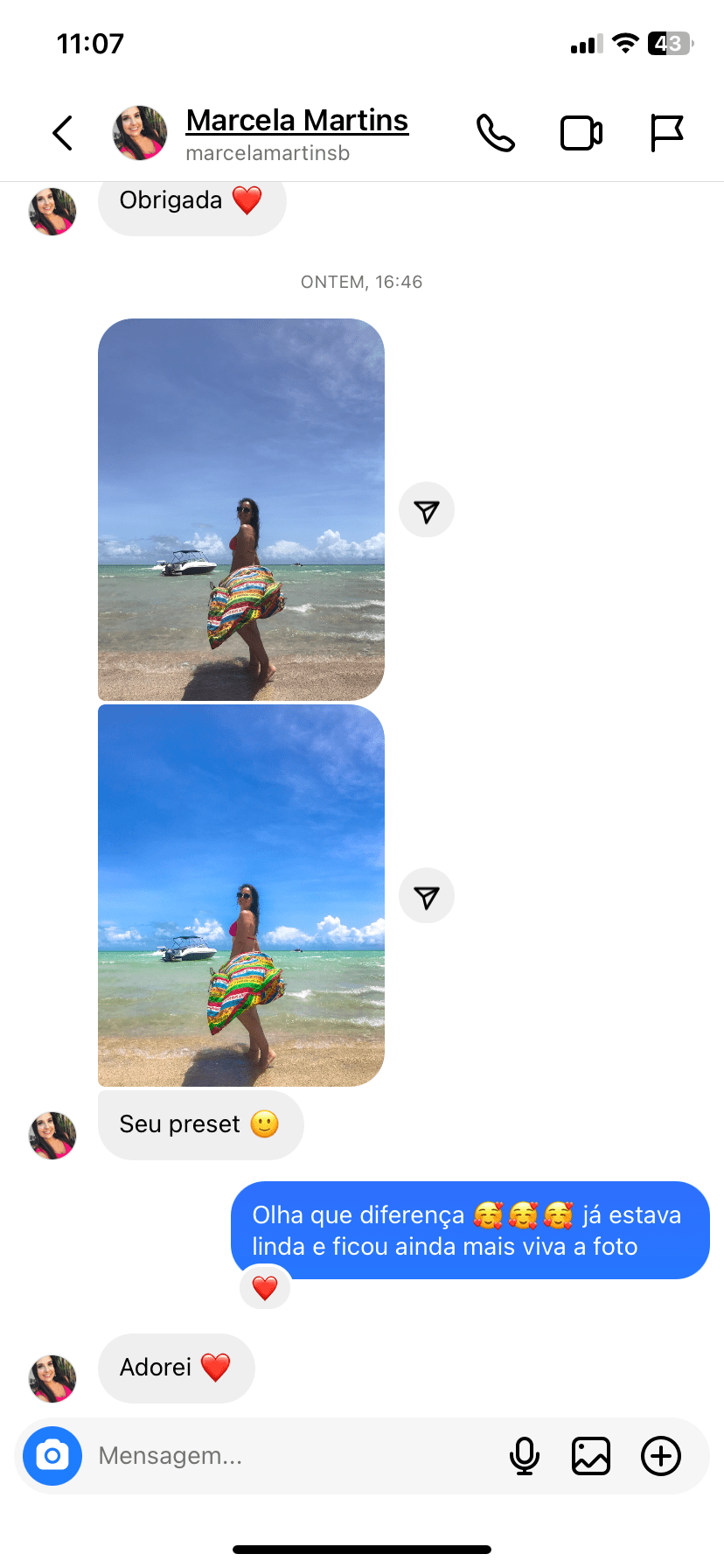
Task: Open Marcela's avatar in the header
Action: (140, 133)
